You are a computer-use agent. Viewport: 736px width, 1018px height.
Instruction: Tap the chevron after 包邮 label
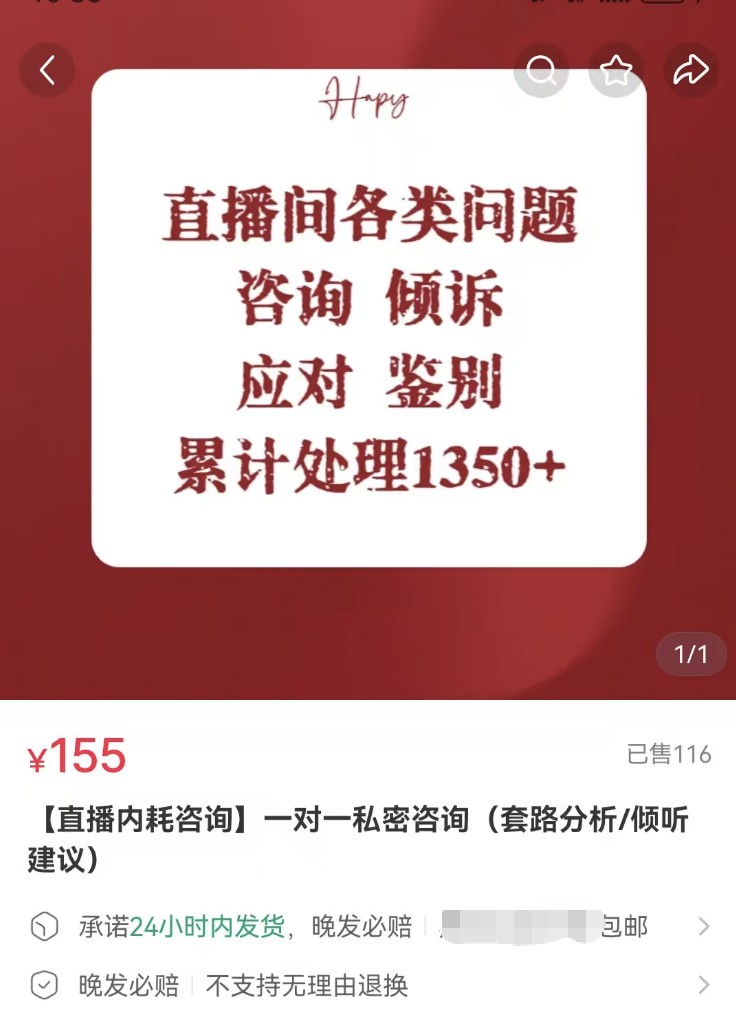tap(702, 927)
